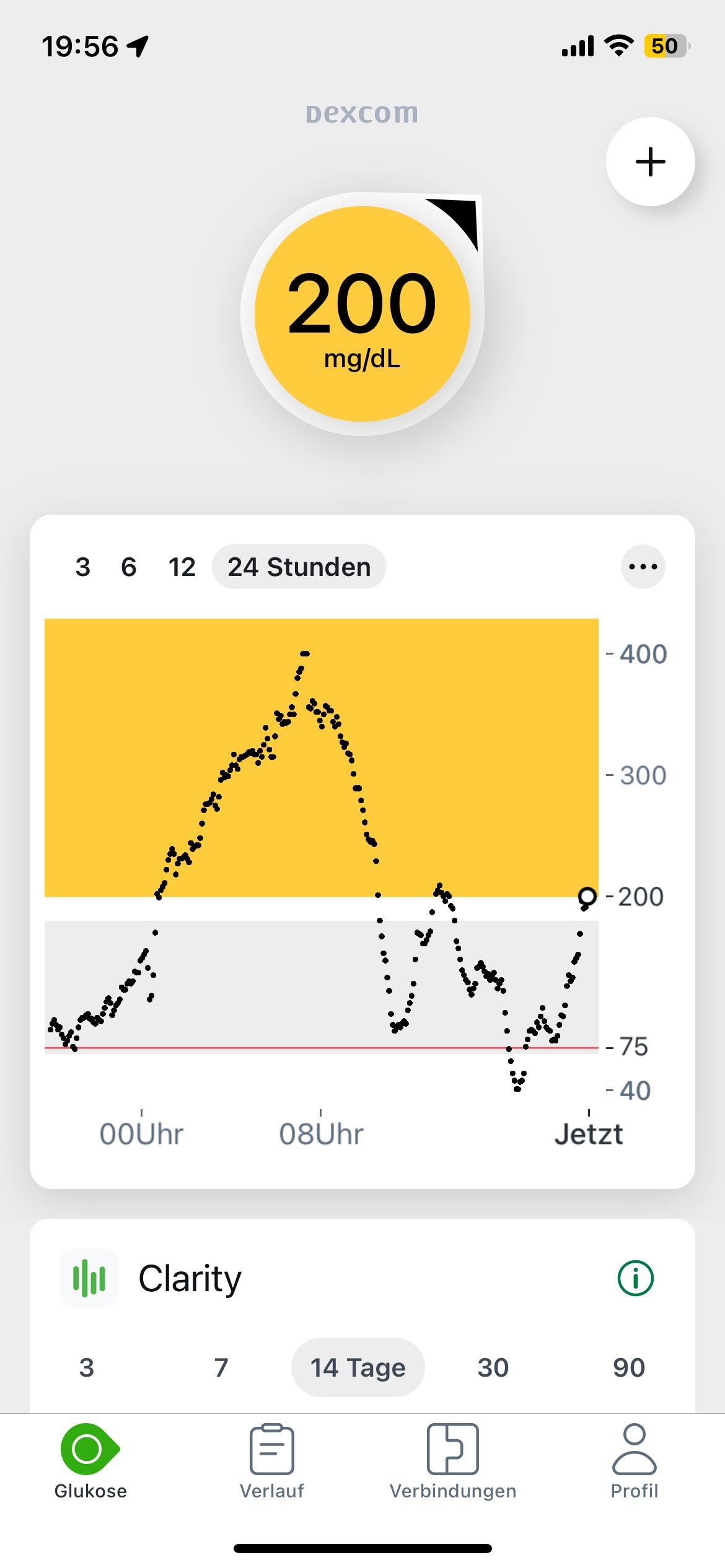Viewport: 725px width, 1568px height.
Task: Open the Profil tab
Action: click(x=634, y=1461)
